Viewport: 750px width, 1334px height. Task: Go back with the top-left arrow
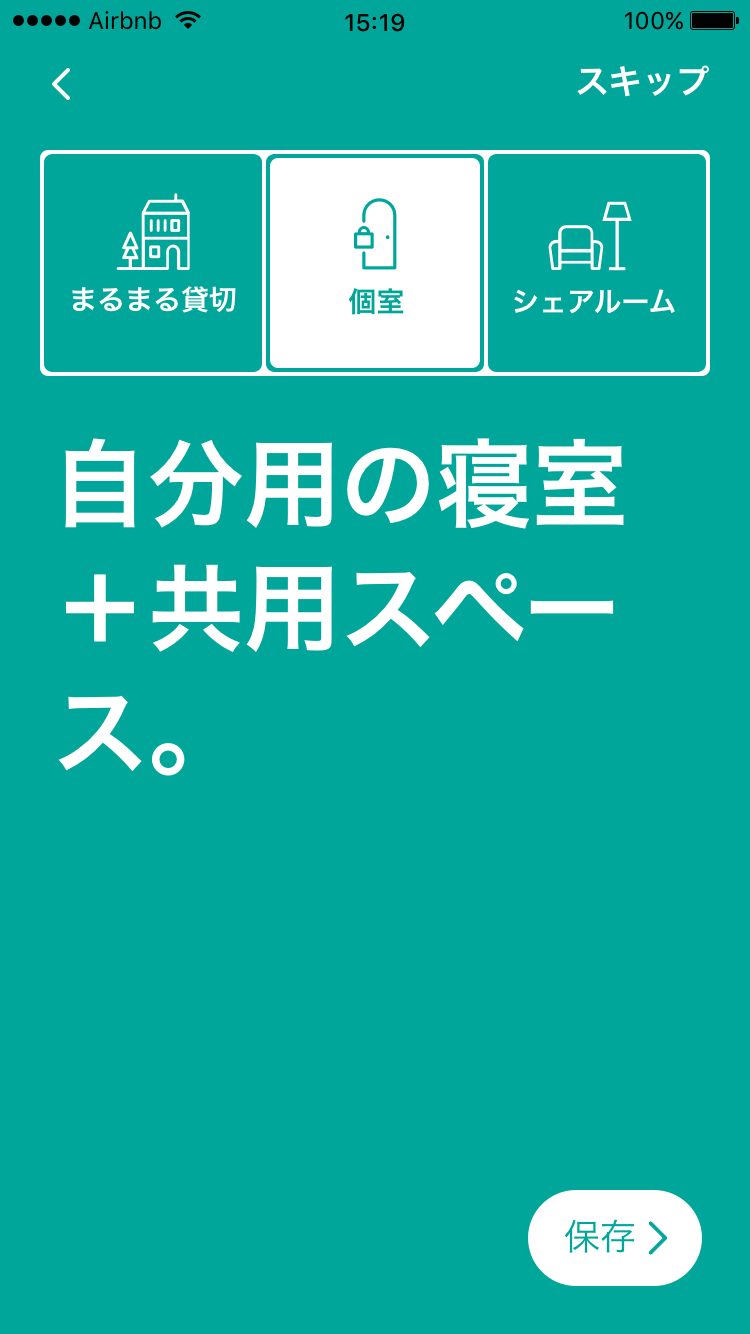(x=62, y=84)
